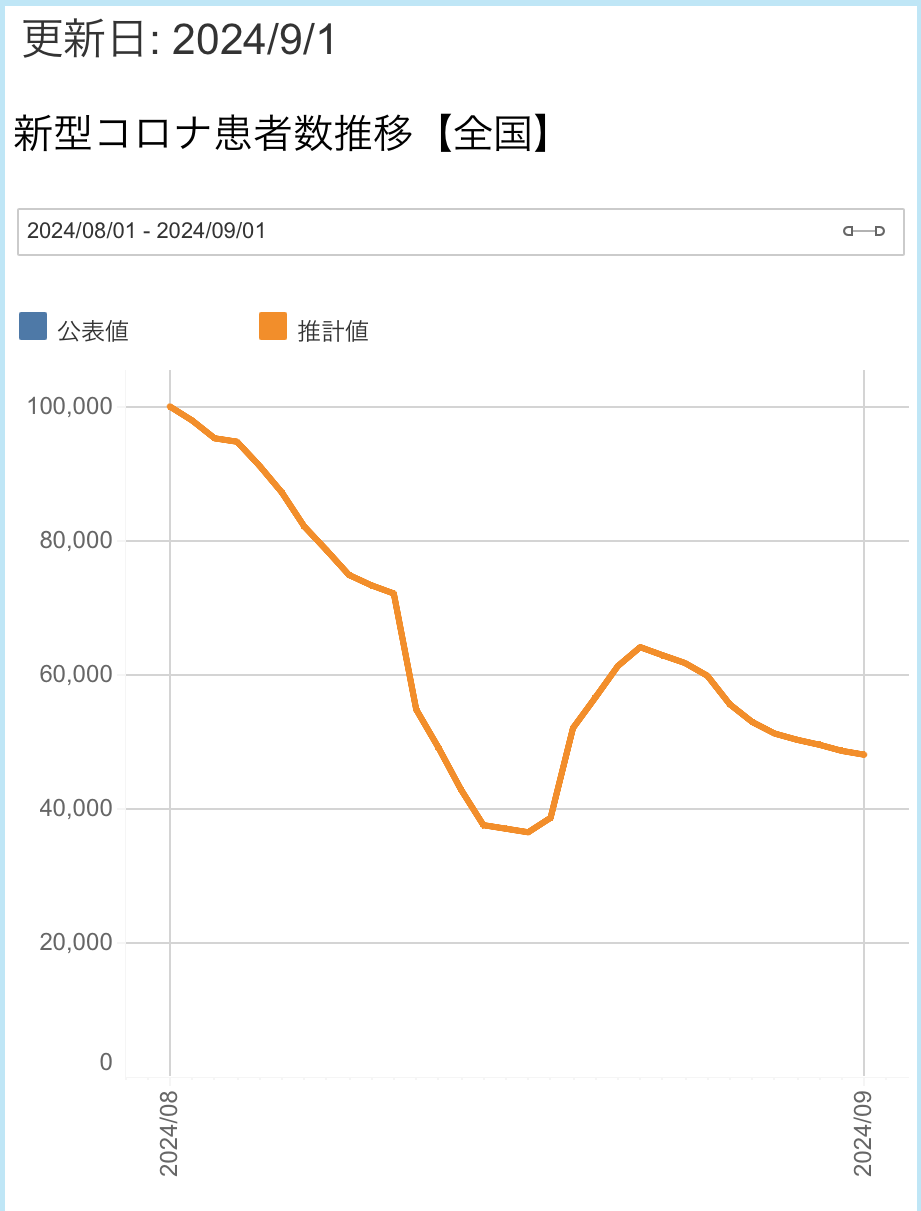The height and width of the screenshot is (1211, 921).
Task: Select the 公表値 legend label text
Action: [92, 330]
